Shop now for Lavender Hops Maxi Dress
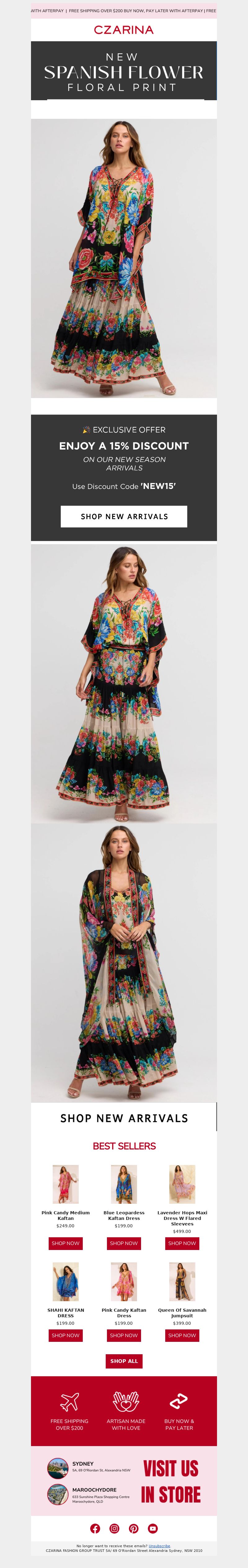This screenshot has height=1568, width=248. click(x=182, y=1243)
